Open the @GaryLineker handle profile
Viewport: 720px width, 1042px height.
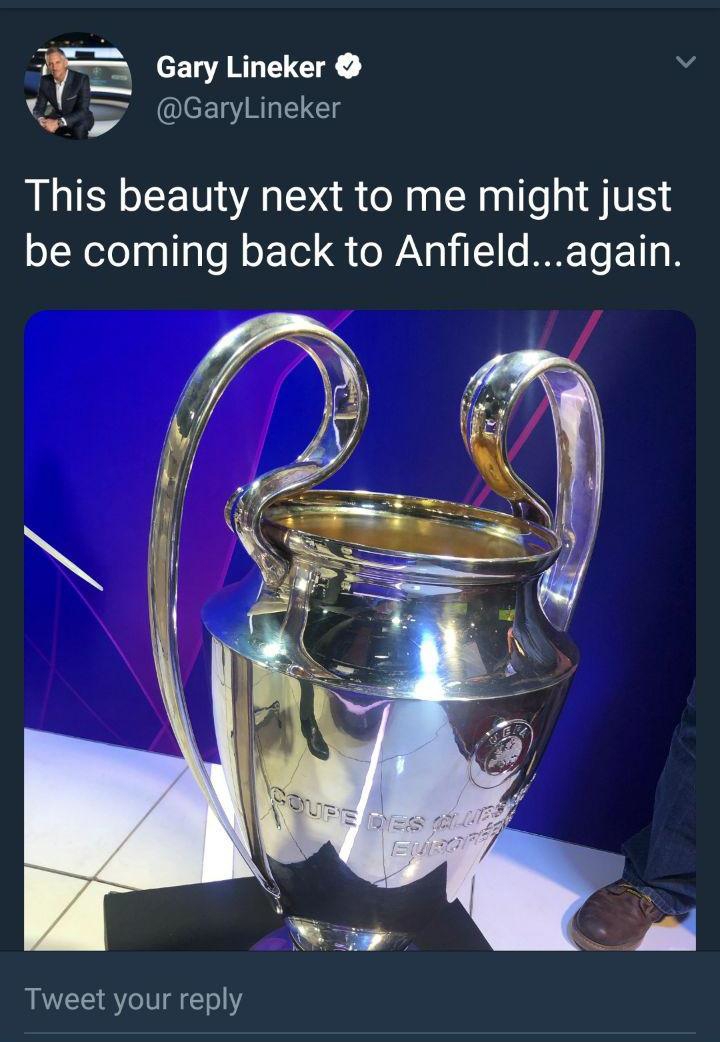[248, 108]
